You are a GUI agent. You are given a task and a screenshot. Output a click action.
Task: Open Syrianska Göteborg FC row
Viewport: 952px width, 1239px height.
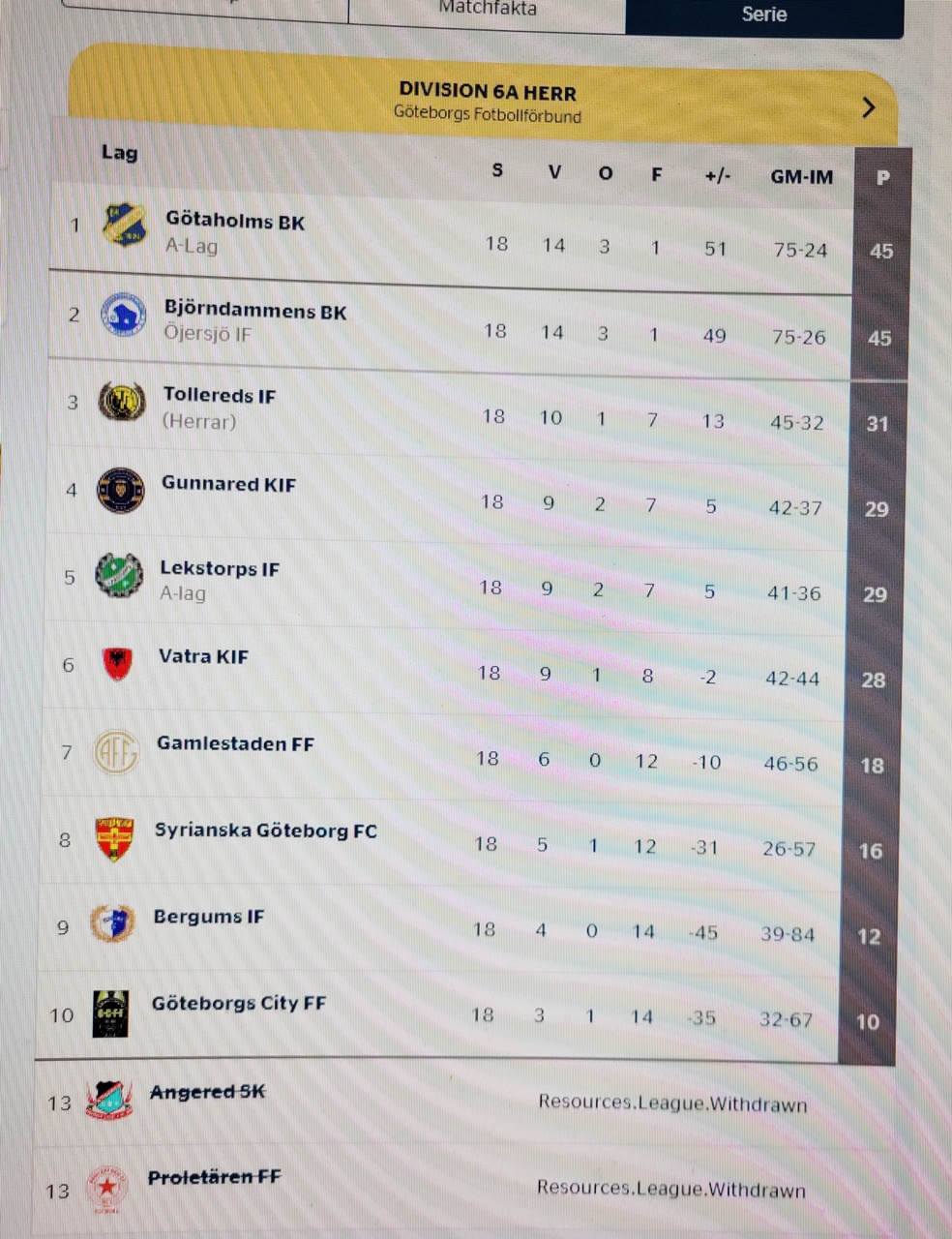pos(265,831)
